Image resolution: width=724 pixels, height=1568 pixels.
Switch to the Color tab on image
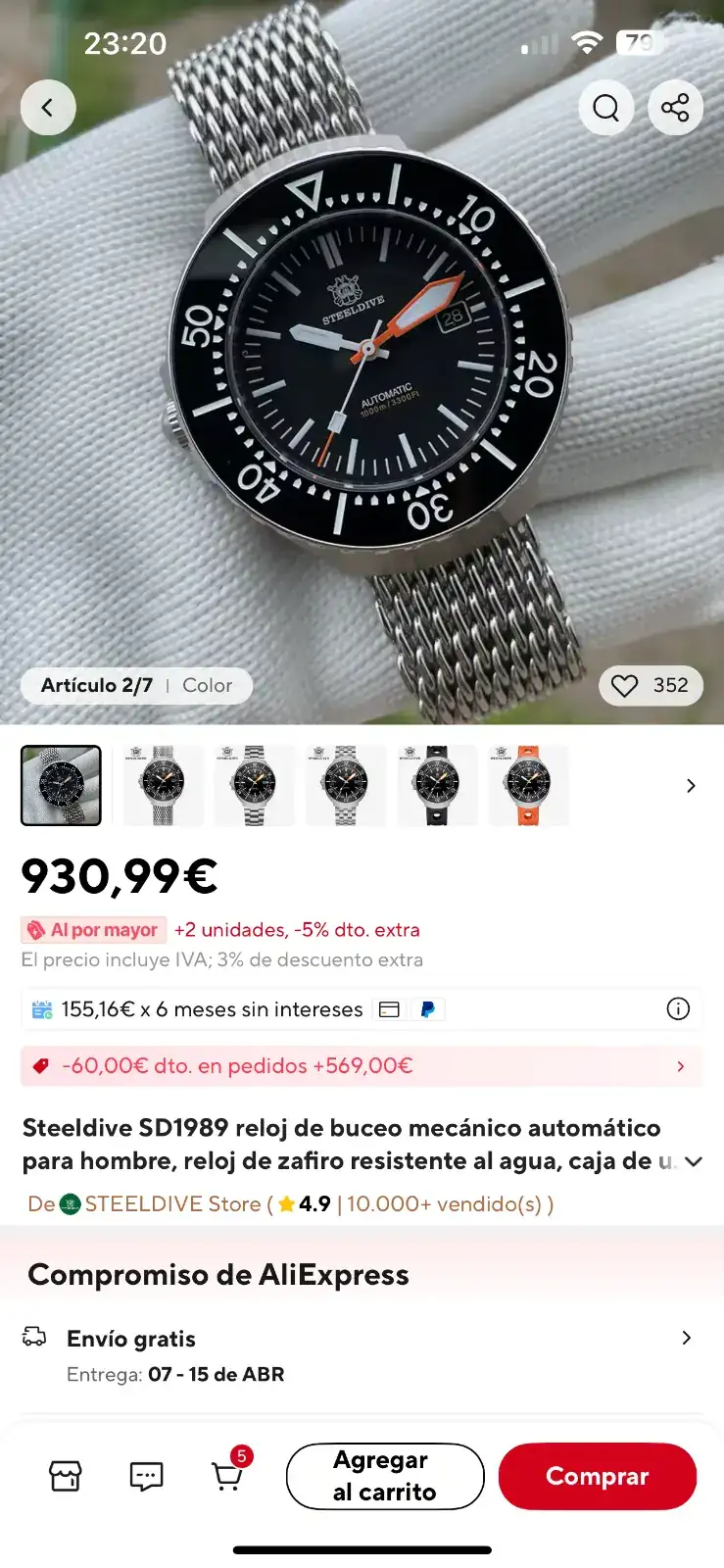coord(207,685)
